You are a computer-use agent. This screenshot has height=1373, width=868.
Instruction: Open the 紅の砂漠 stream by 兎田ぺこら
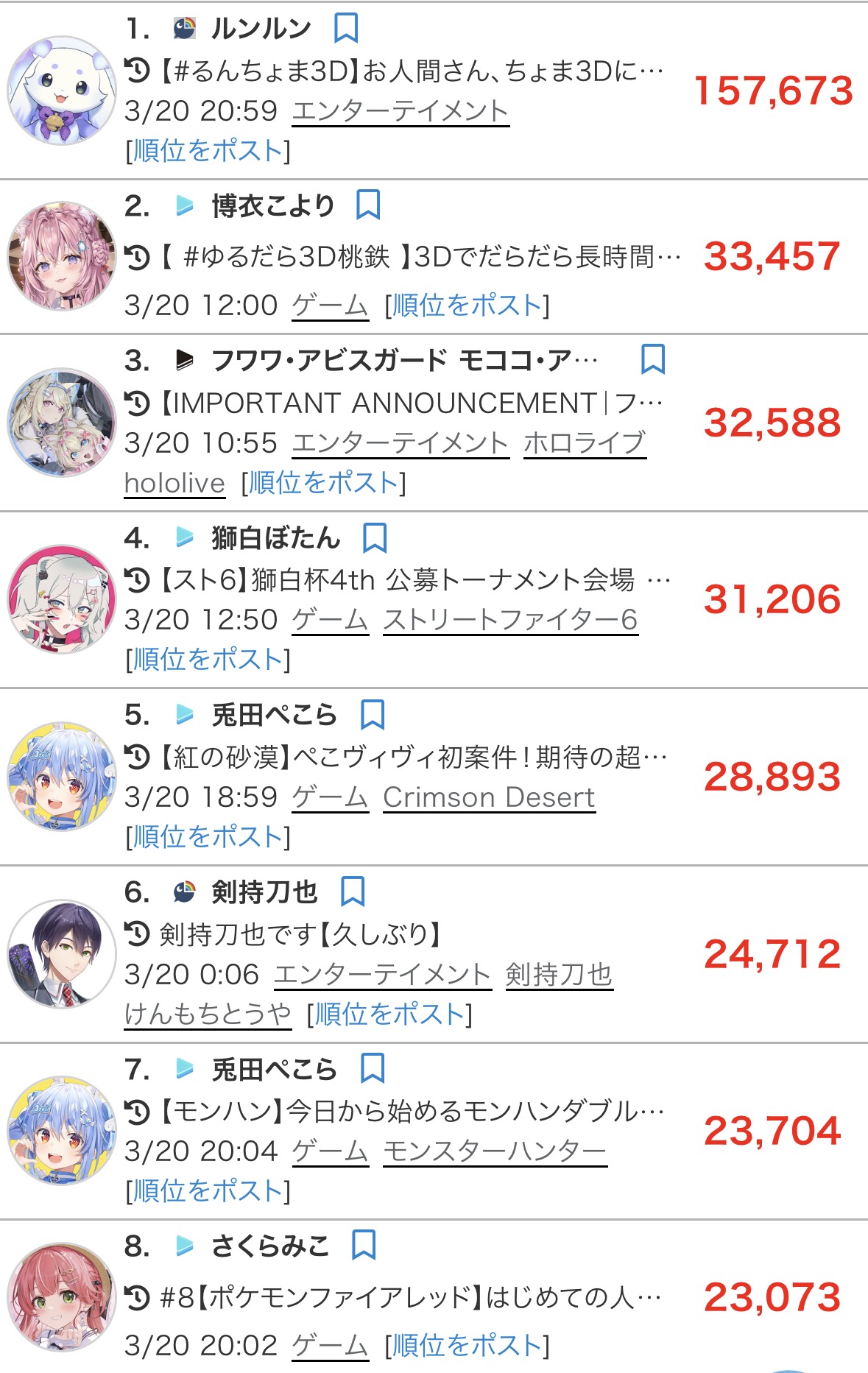tap(412, 757)
